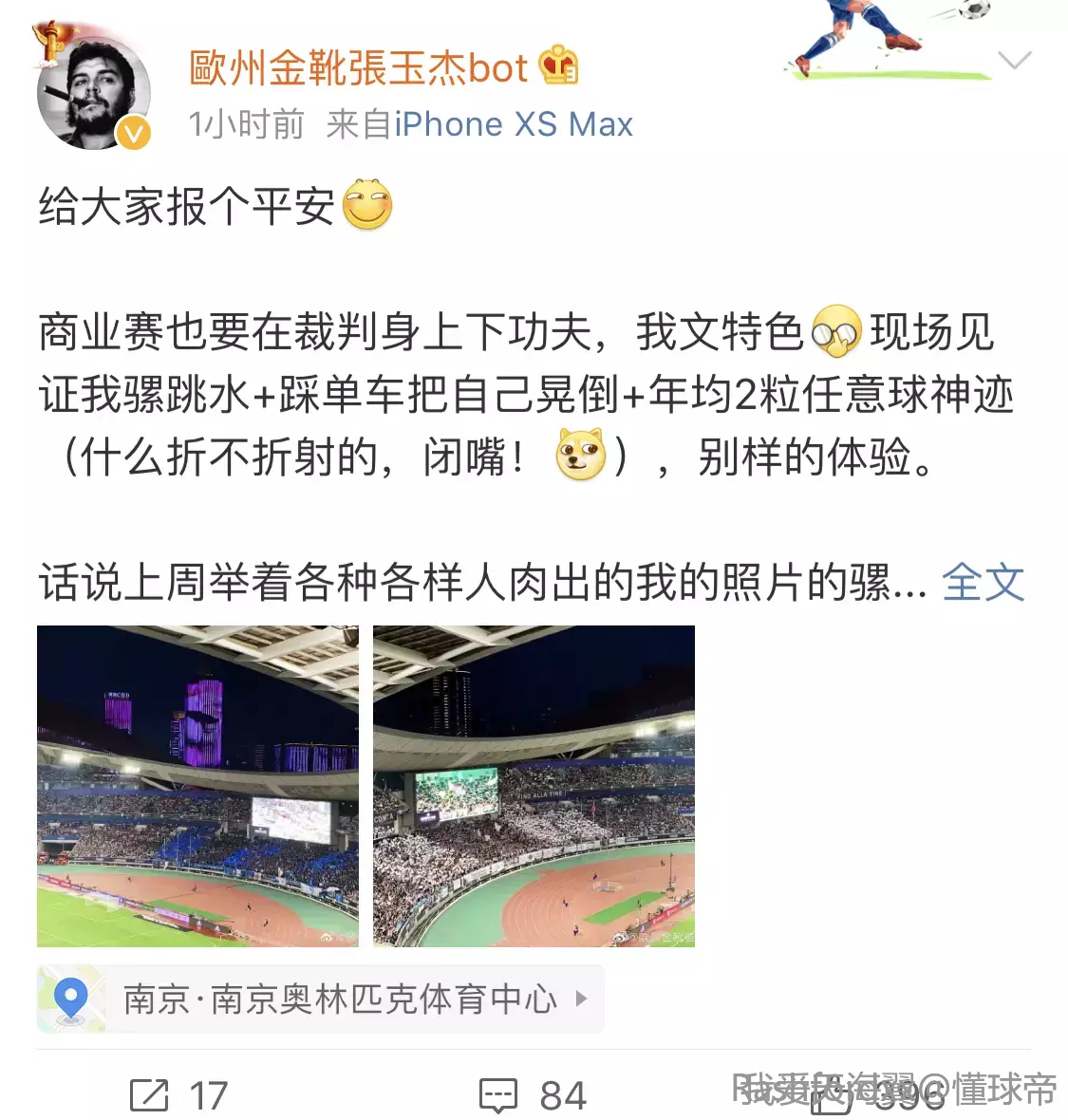The image size is (1068, 1120).
Task: Expand the full post via 全文
Action: tap(983, 582)
